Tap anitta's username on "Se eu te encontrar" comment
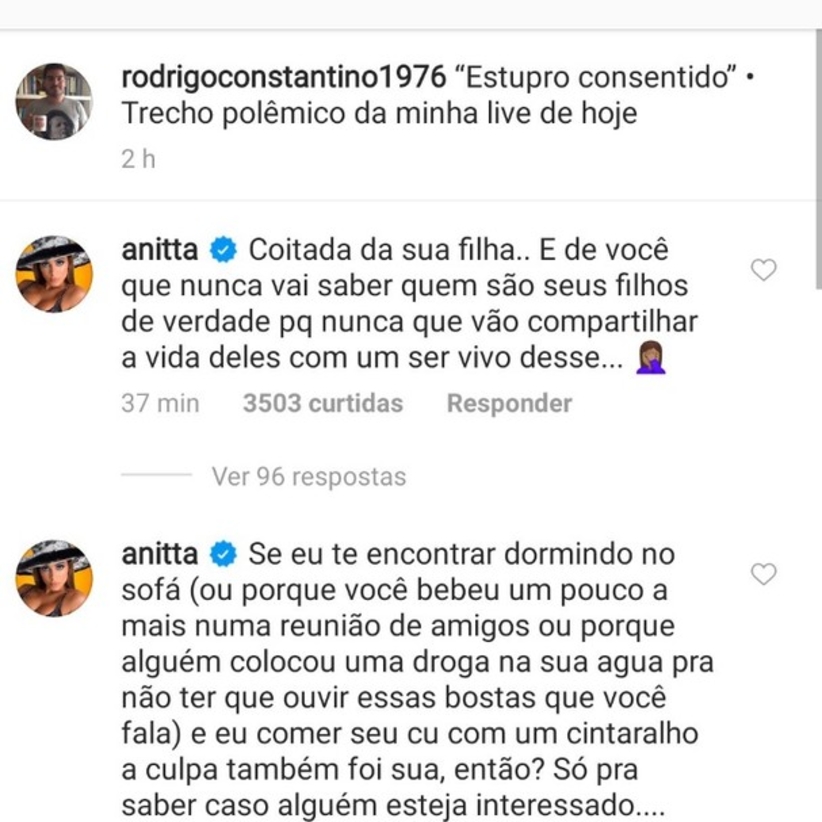Viewport: 822px width, 822px height. [159, 552]
